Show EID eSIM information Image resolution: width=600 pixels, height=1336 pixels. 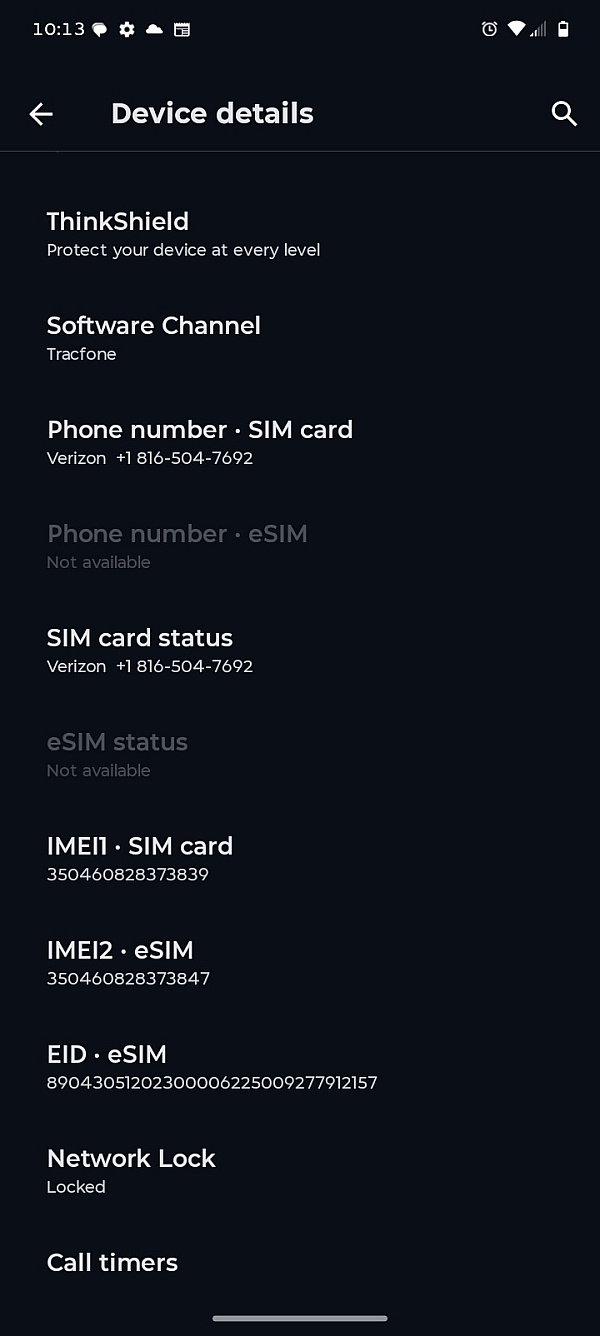tap(210, 1066)
